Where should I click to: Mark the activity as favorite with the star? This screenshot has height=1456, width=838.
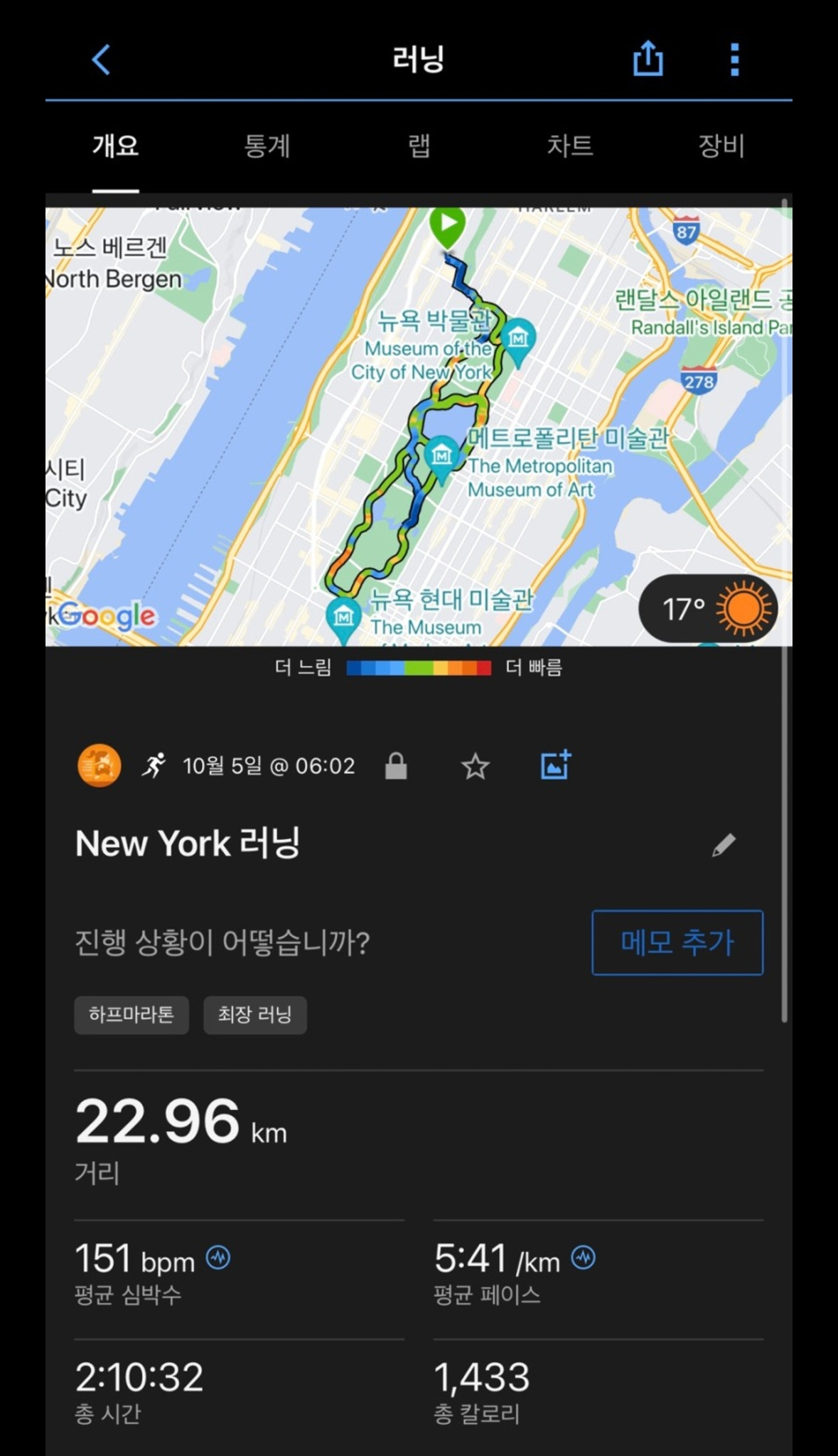click(475, 766)
